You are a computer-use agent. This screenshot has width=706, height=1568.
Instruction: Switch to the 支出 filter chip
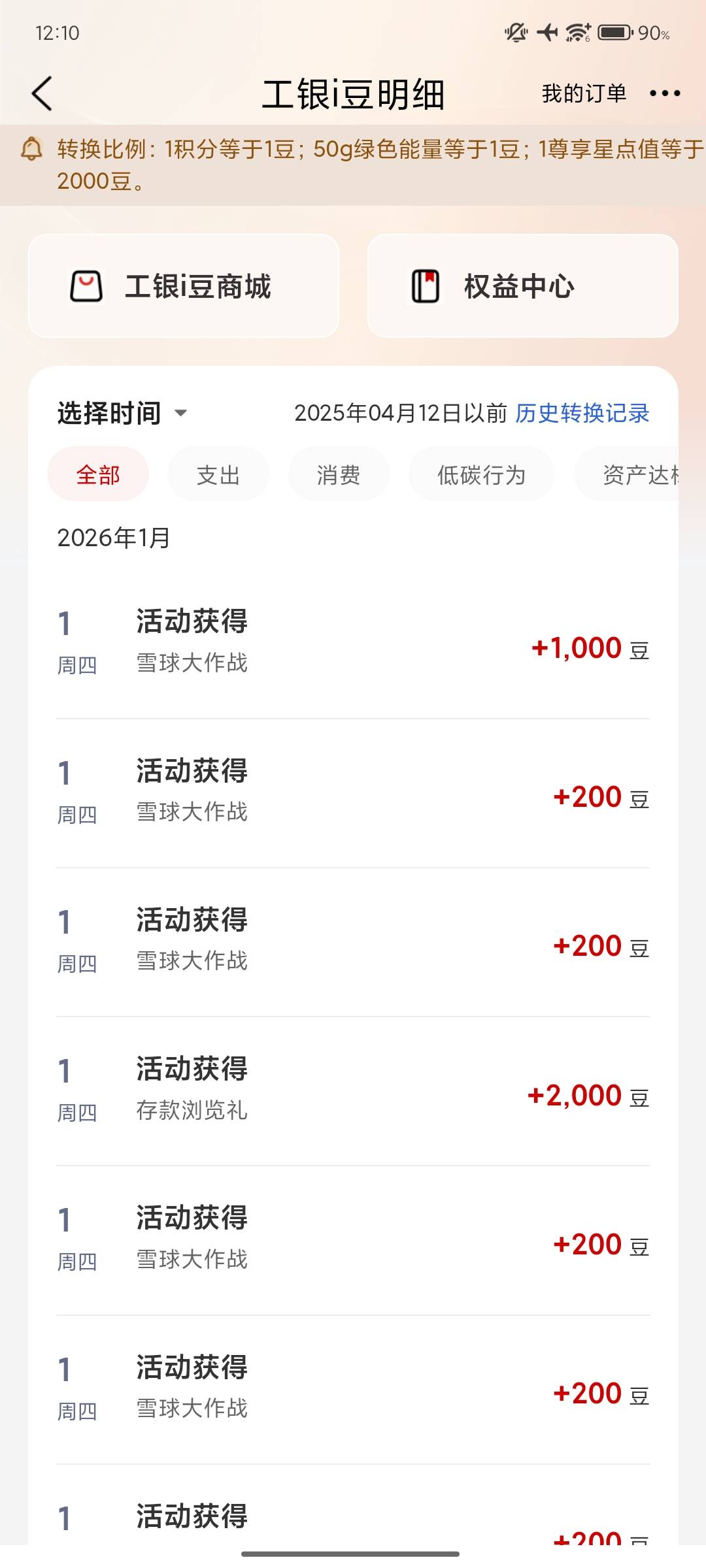coord(218,474)
